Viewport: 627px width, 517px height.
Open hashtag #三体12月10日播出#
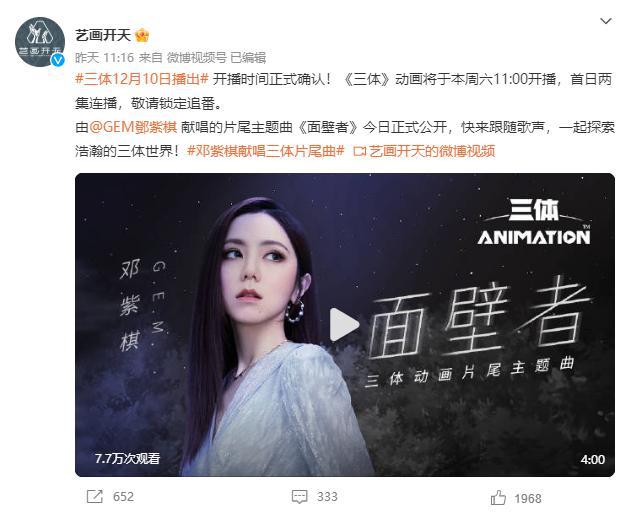142,79
